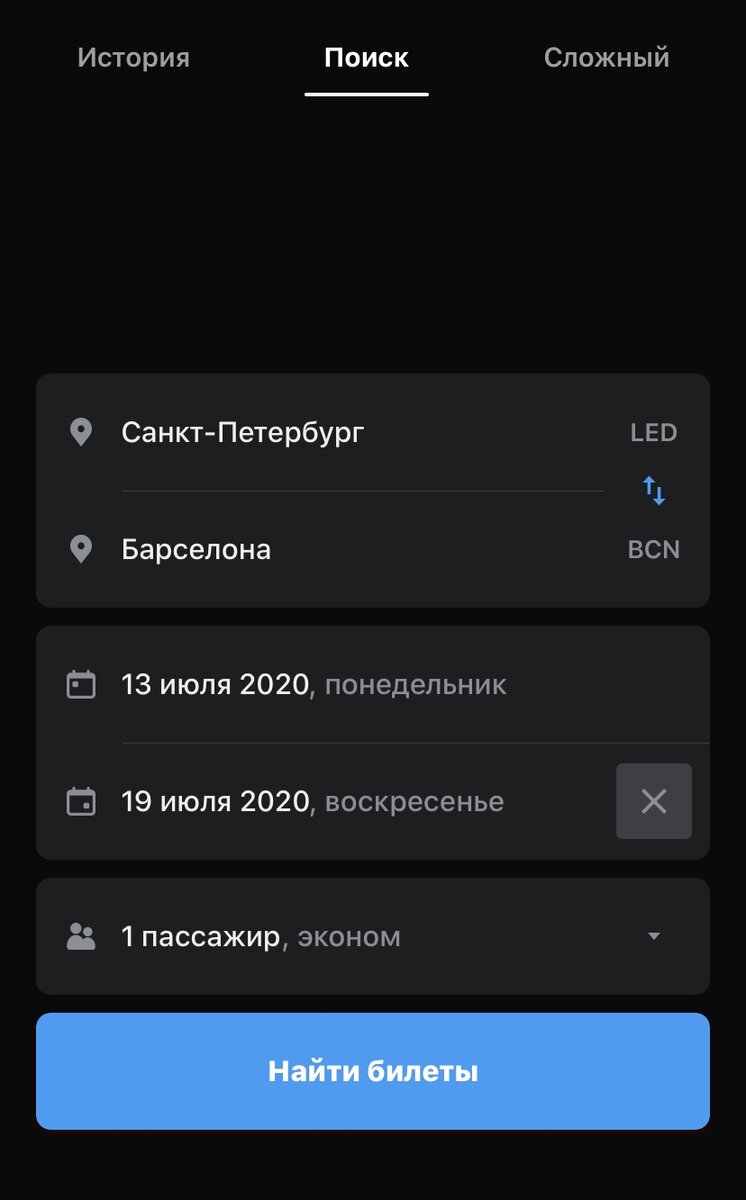The width and height of the screenshot is (746, 1200).
Task: Tap the location pin beside Барселона
Action: pyautogui.click(x=81, y=549)
